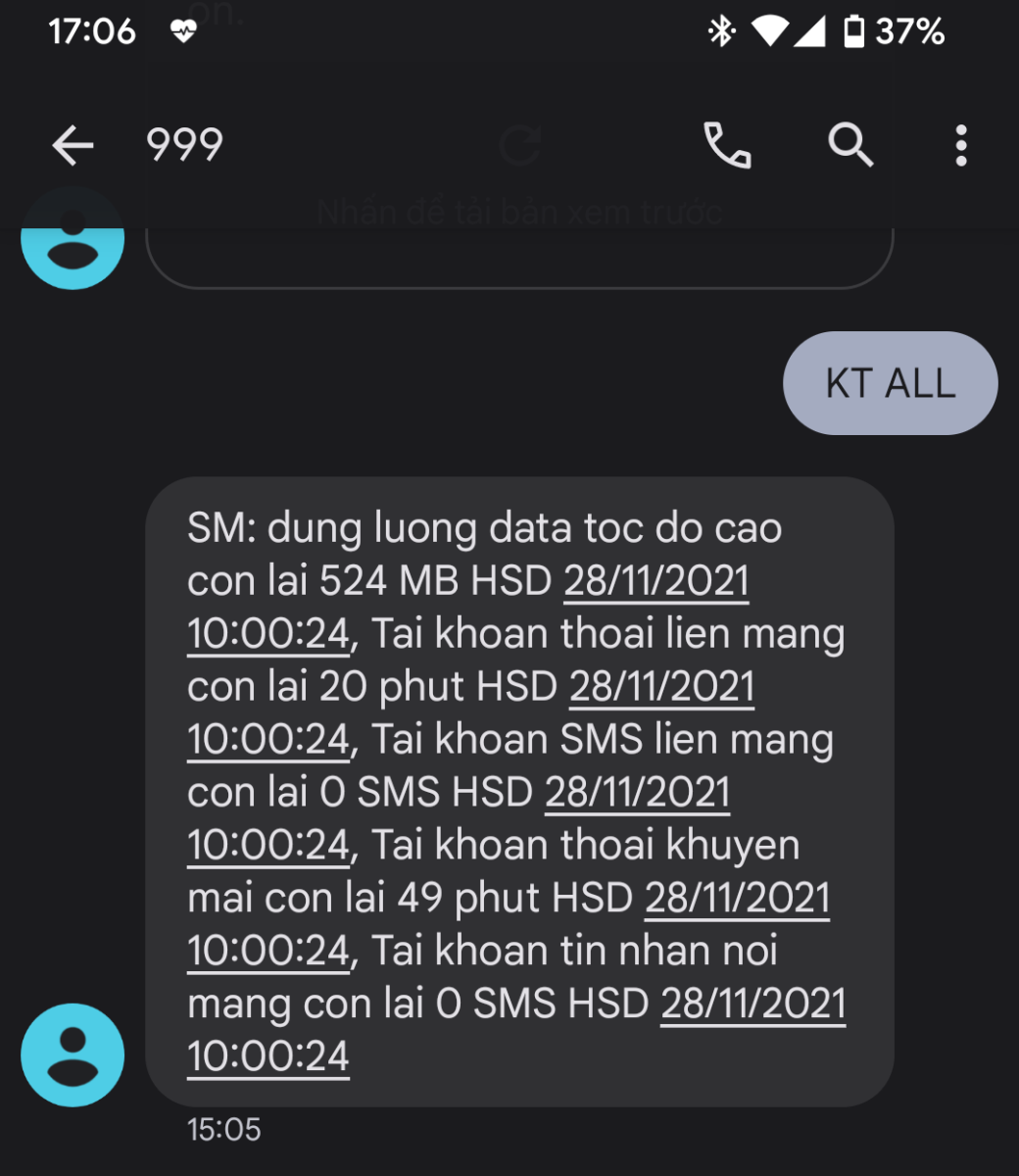Tap the back arrow to leave conversation

tap(72, 145)
